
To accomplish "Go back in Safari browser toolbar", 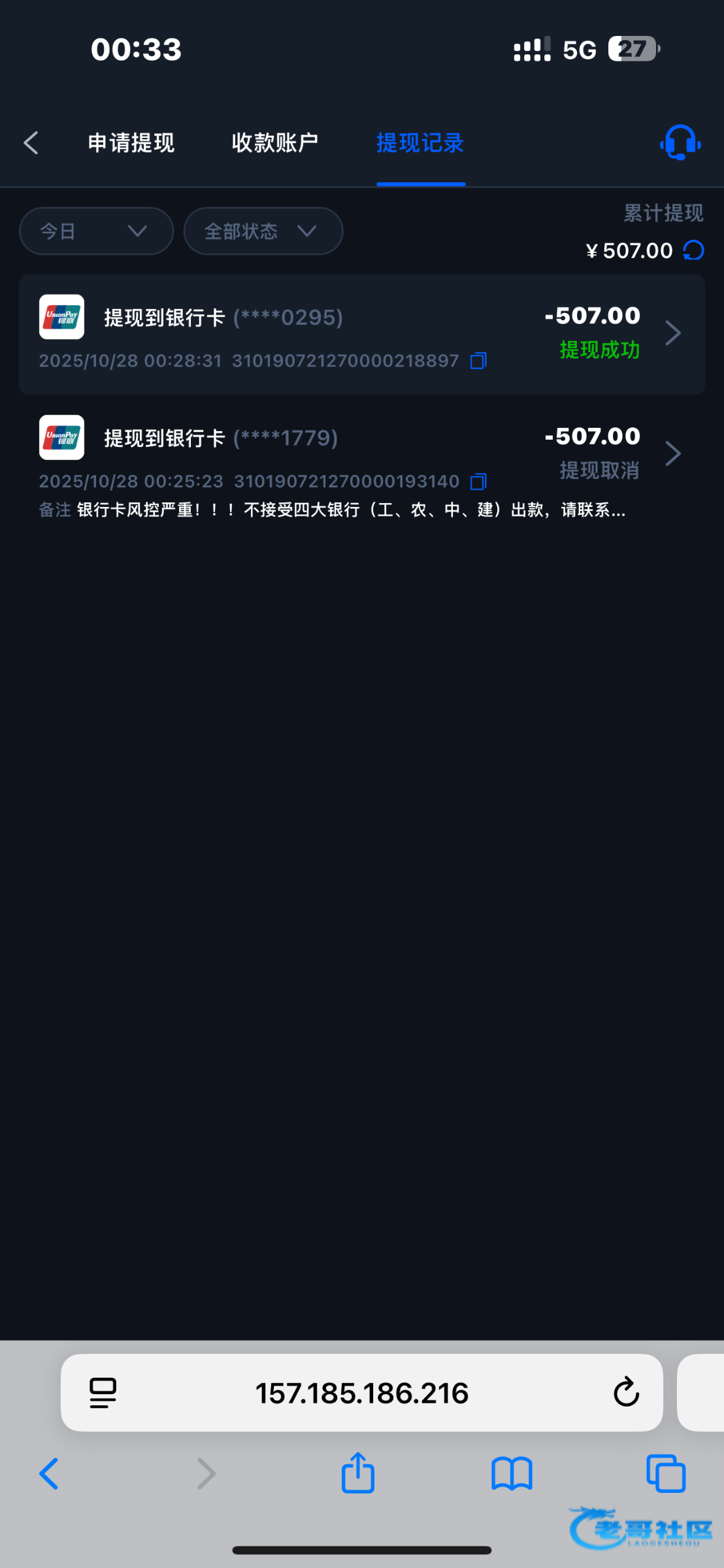I will click(x=49, y=1474).
